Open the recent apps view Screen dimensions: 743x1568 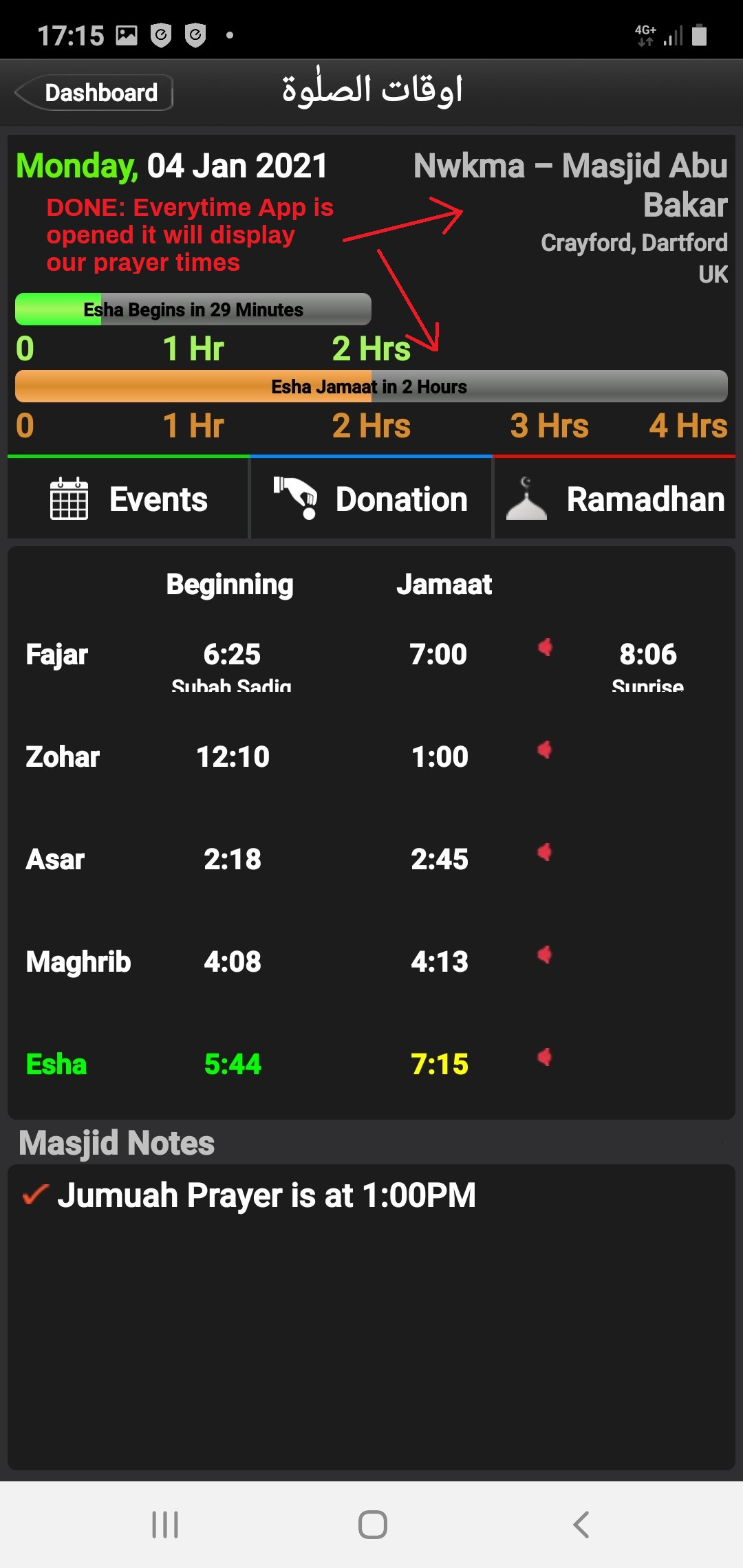click(165, 1524)
